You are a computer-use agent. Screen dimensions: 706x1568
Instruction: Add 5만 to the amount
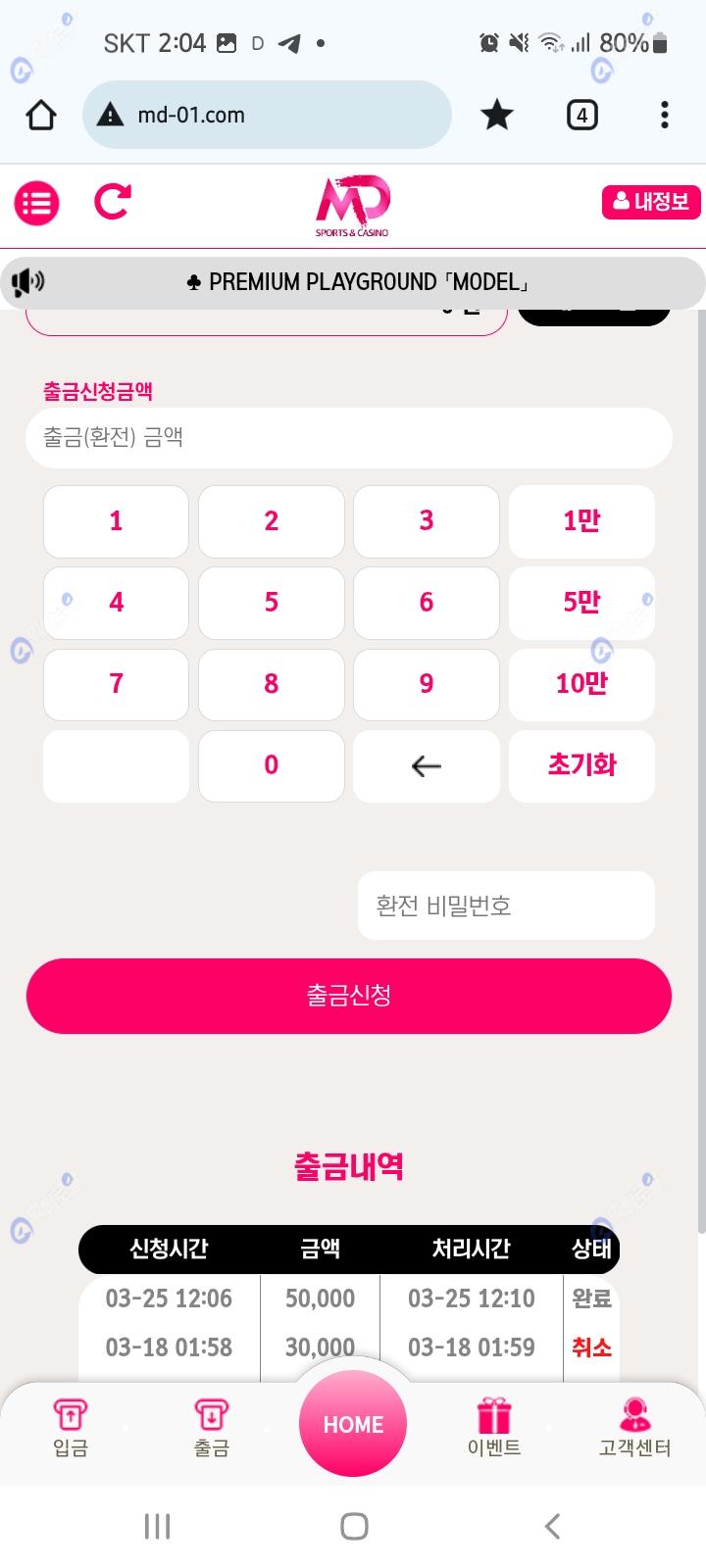(581, 602)
